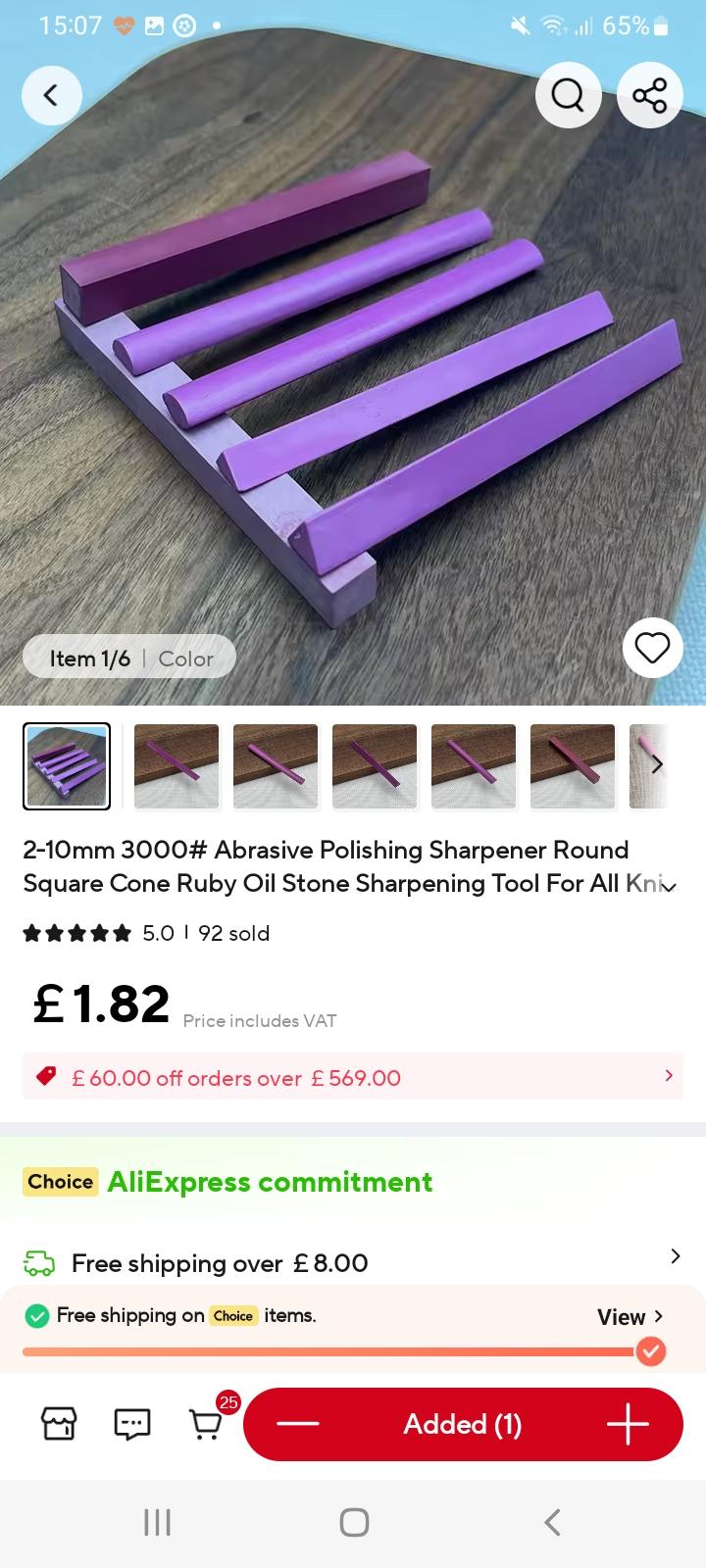Viewport: 706px width, 1568px height.
Task: Open the shopping cart with 25 items
Action: pyautogui.click(x=206, y=1423)
